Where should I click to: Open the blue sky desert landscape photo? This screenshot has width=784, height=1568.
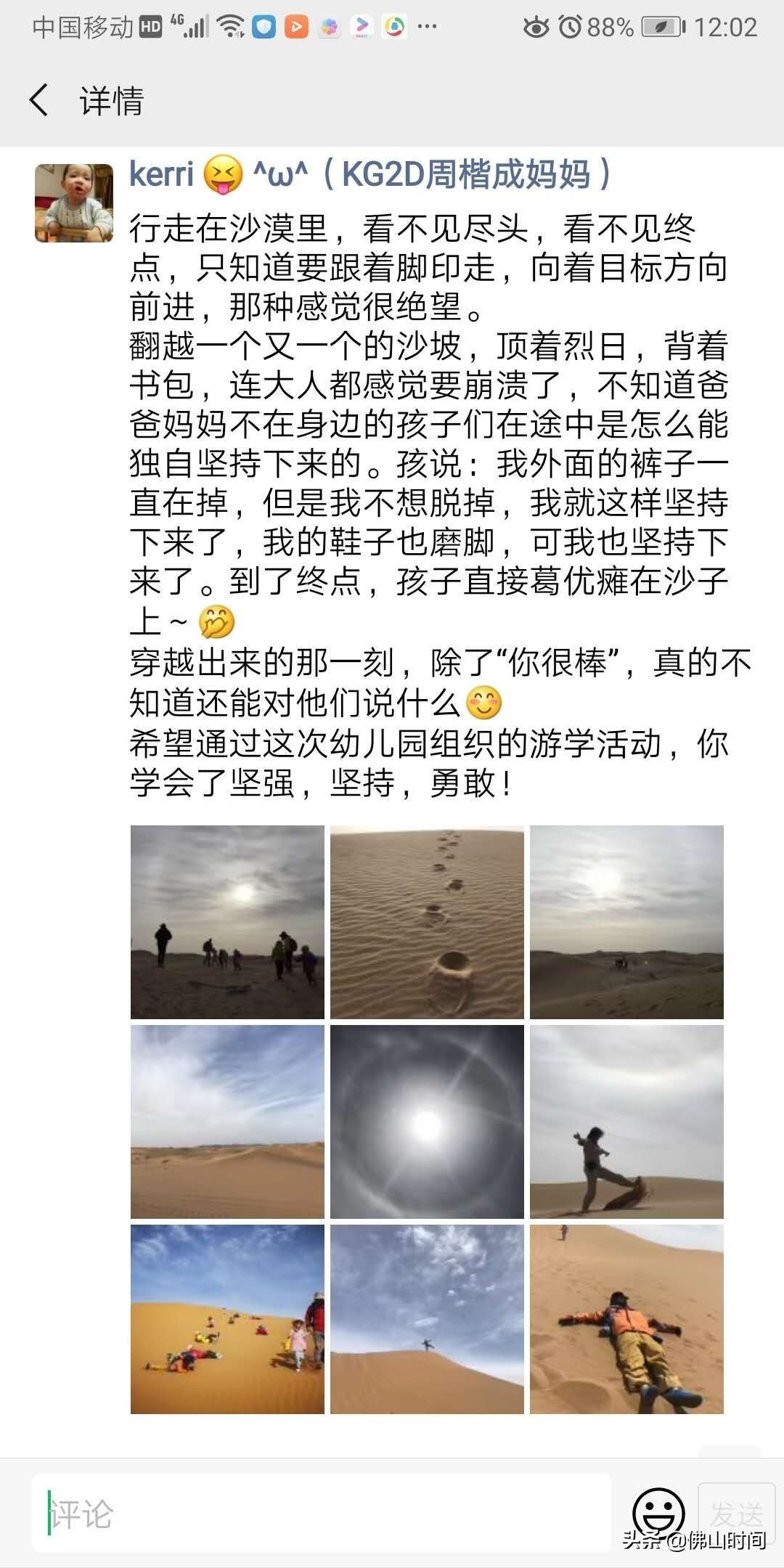(227, 1122)
